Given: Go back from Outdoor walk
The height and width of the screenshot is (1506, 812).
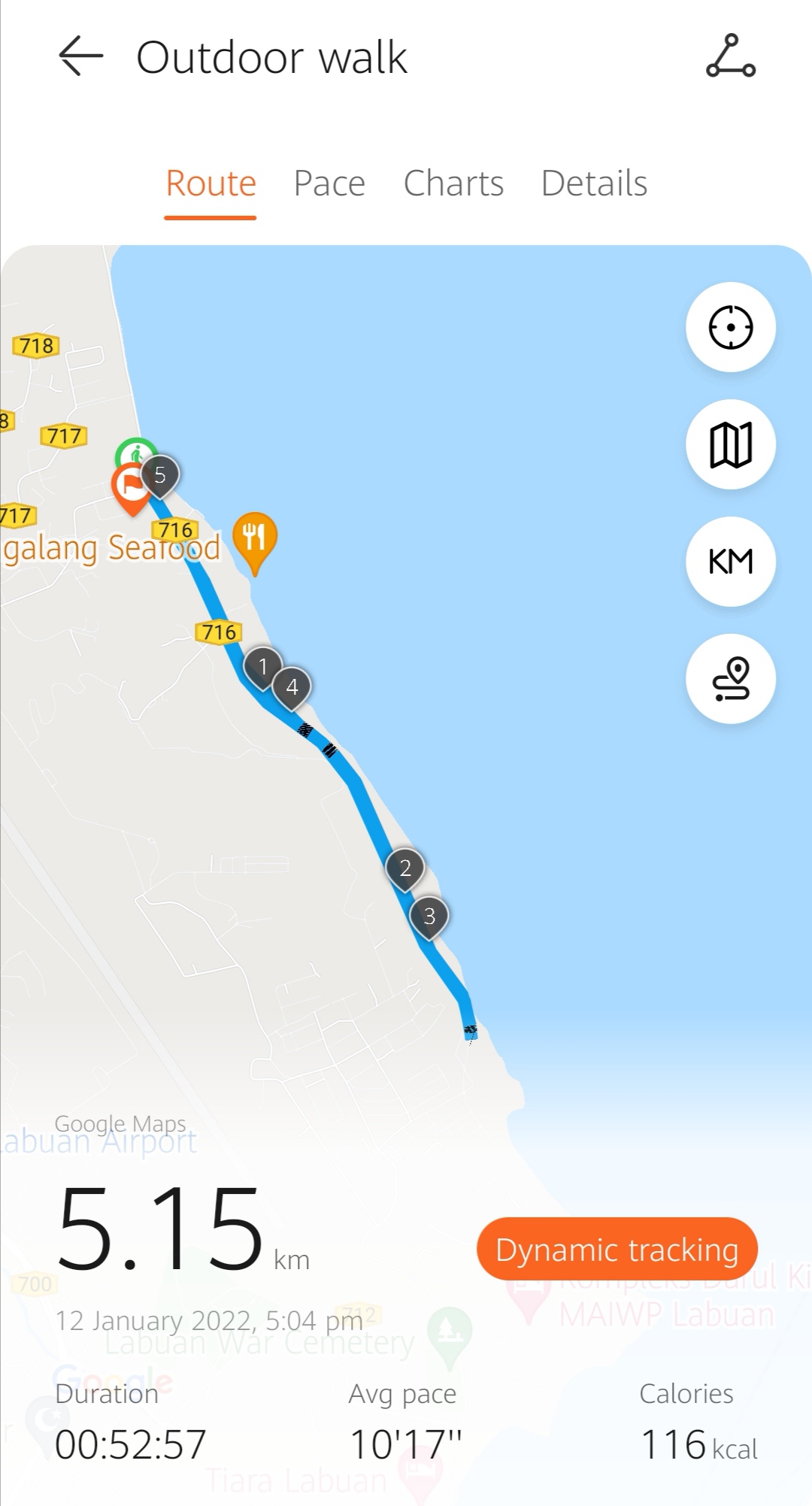Looking at the screenshot, I should [x=80, y=56].
